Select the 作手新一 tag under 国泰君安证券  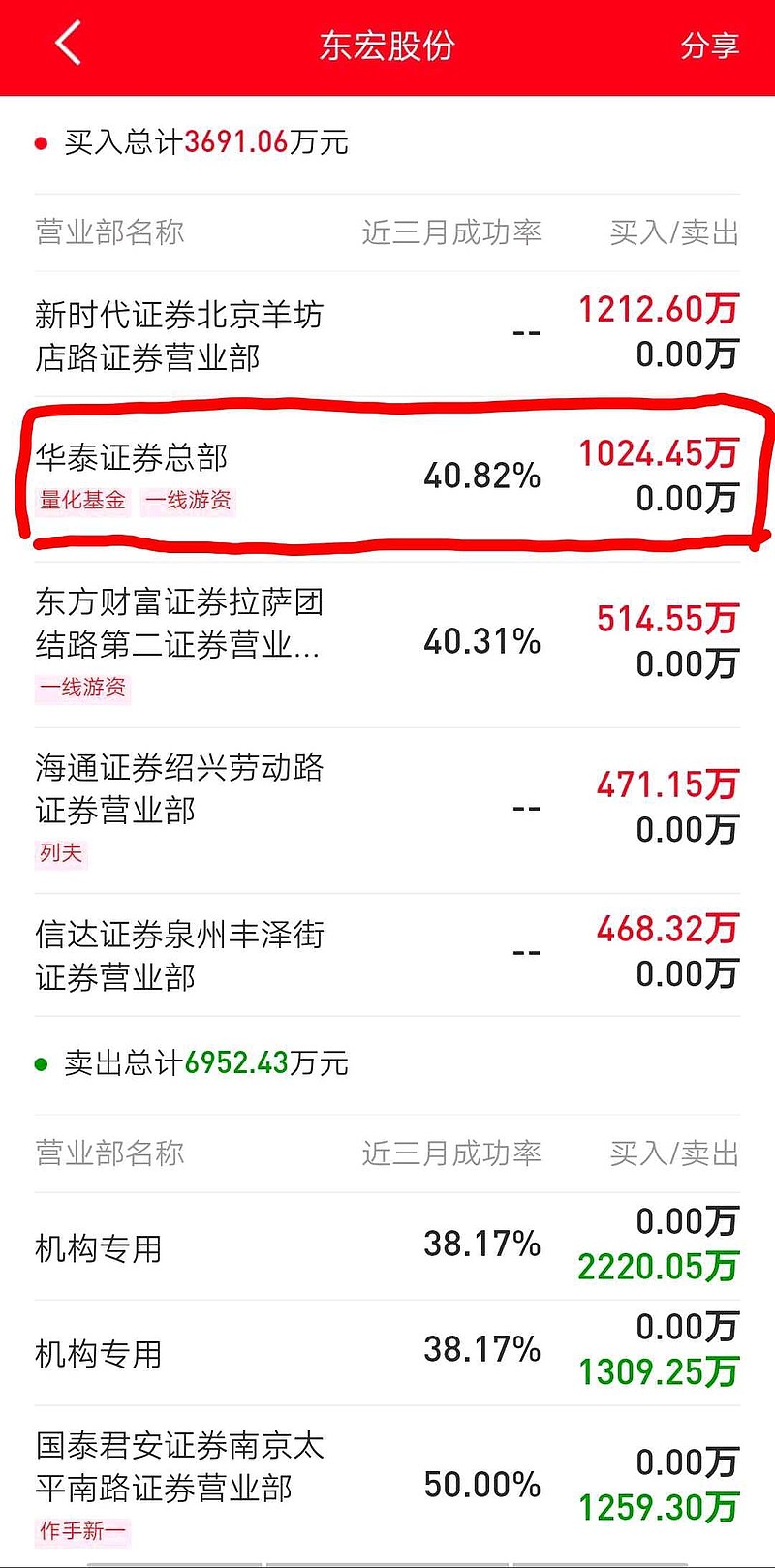pyautogui.click(x=83, y=1530)
